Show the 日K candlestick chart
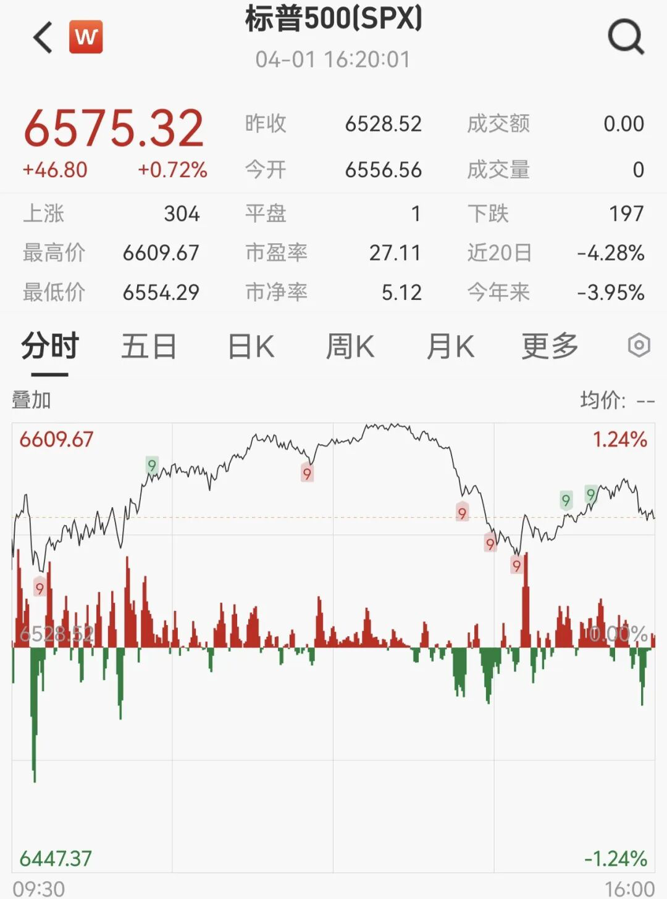The height and width of the screenshot is (899, 667). point(250,347)
